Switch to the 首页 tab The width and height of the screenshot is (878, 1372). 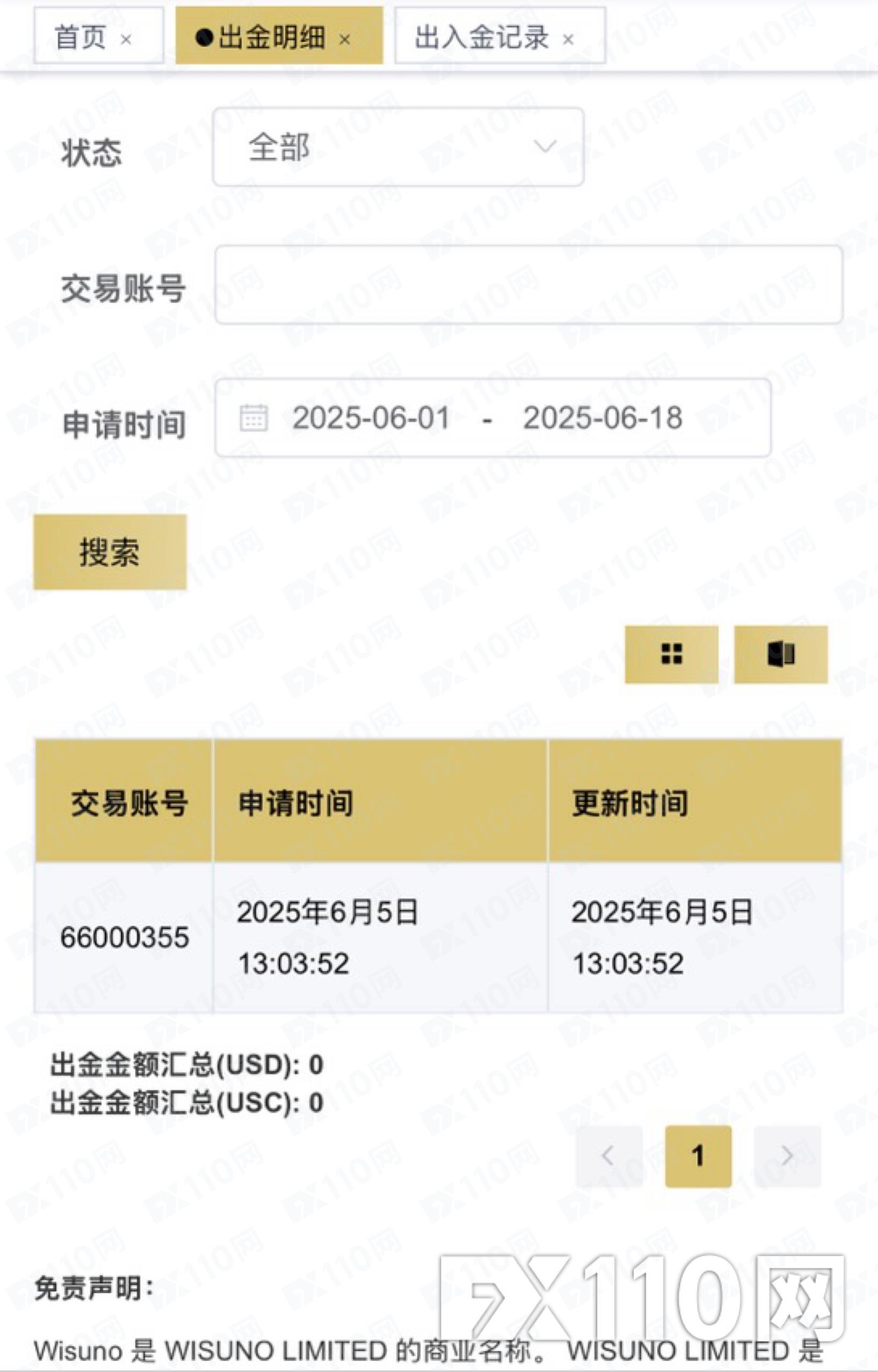[x=80, y=38]
